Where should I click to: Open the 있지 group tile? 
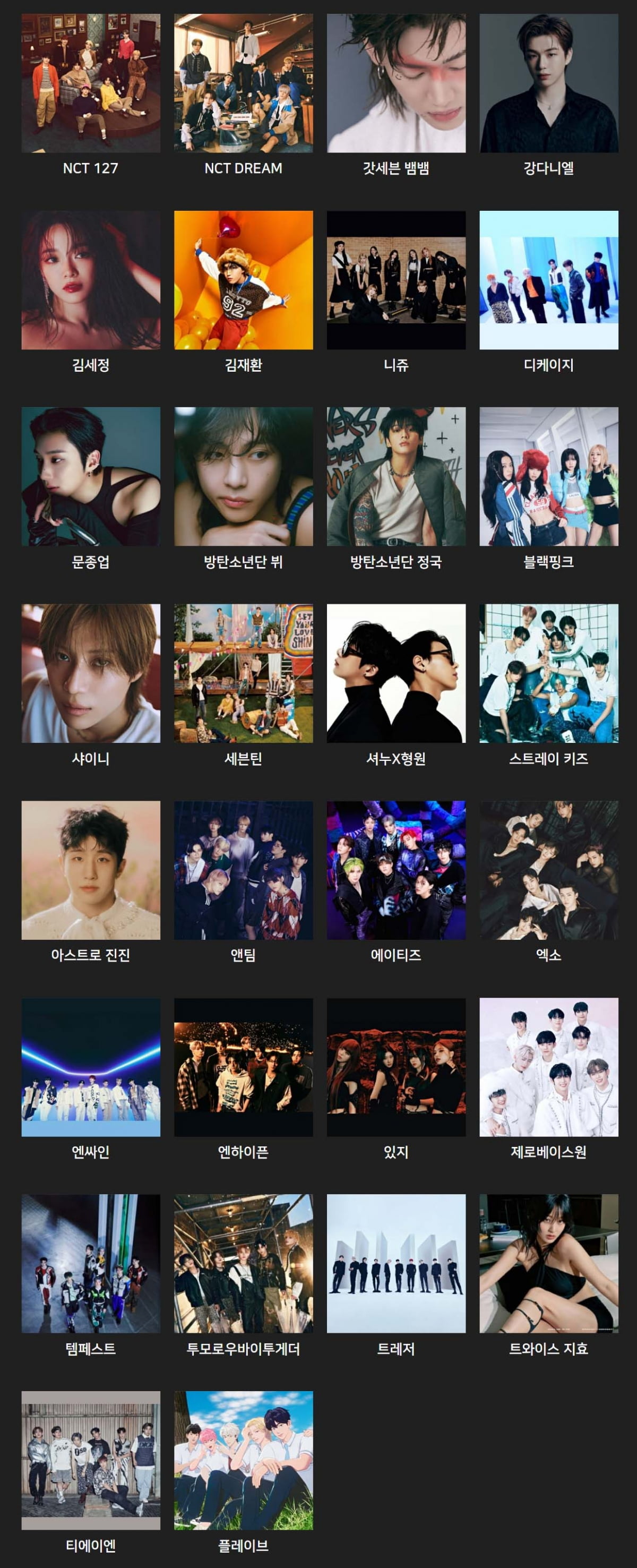[x=396, y=1066]
